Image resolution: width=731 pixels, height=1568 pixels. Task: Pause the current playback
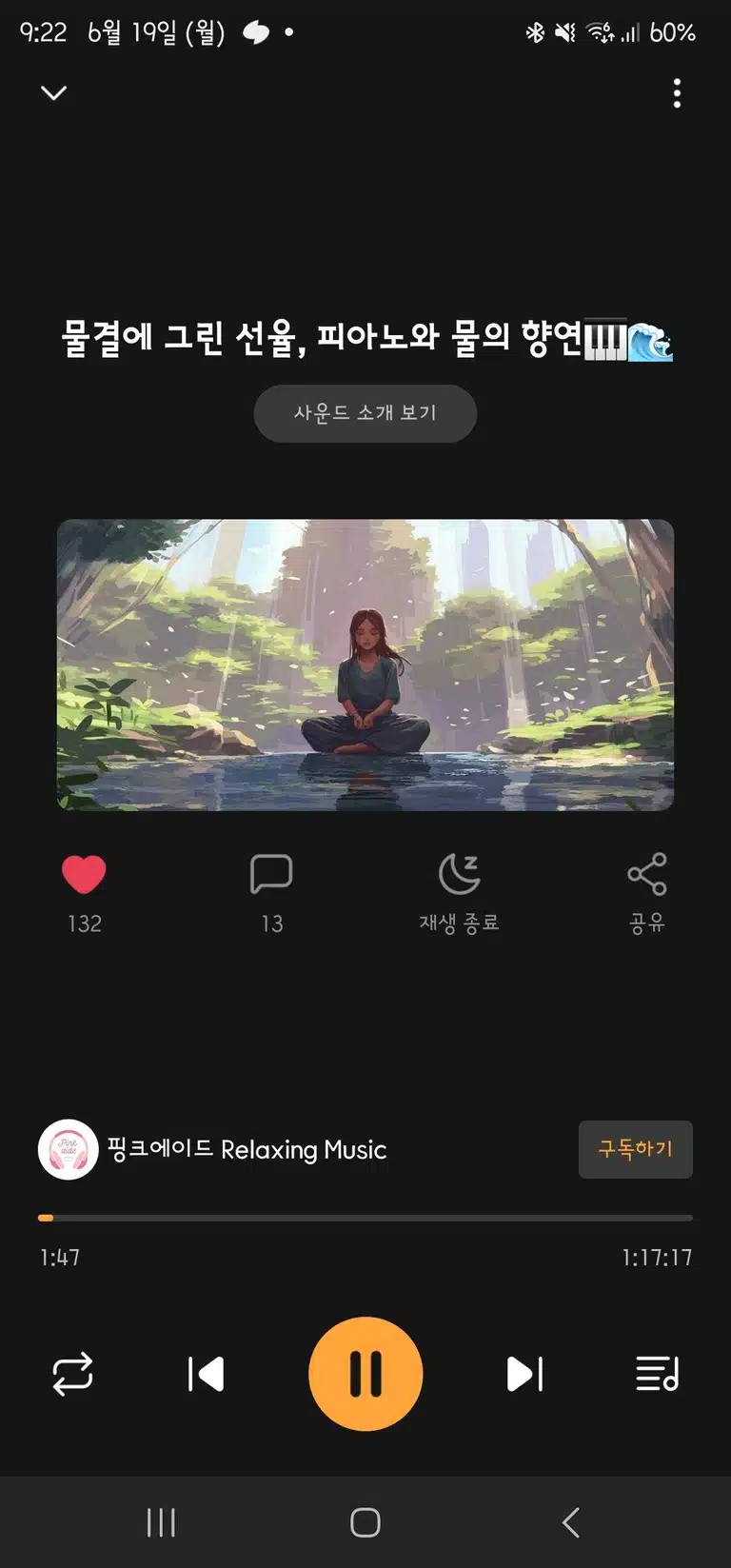coord(365,1374)
